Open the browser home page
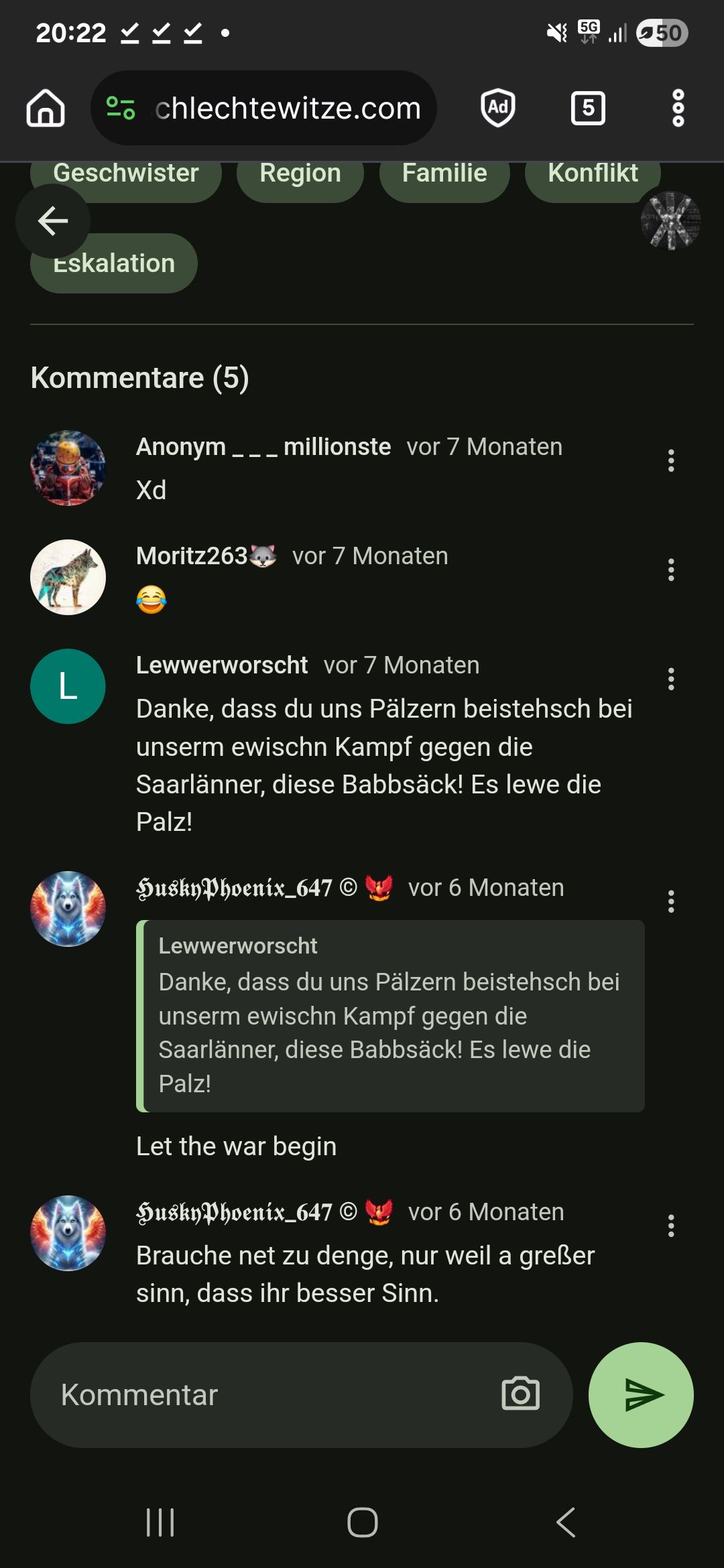 point(46,108)
